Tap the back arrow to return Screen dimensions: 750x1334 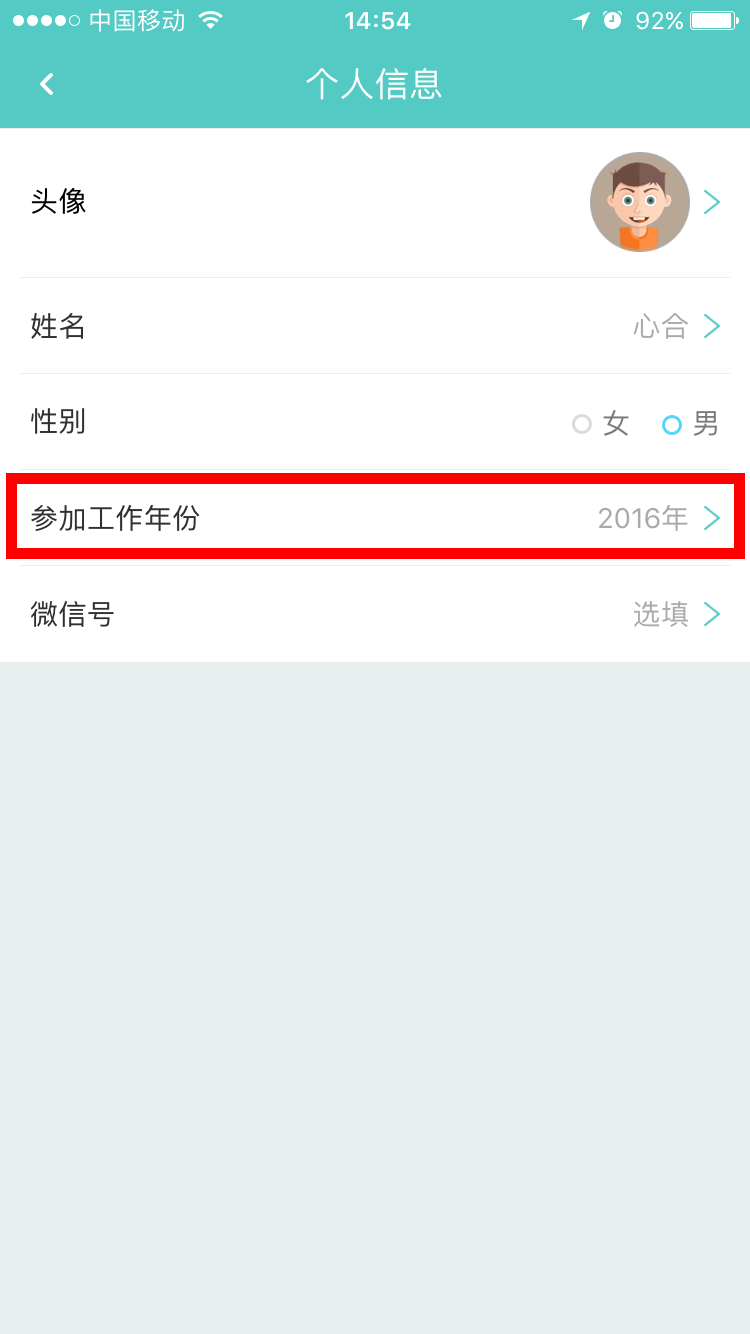(46, 84)
